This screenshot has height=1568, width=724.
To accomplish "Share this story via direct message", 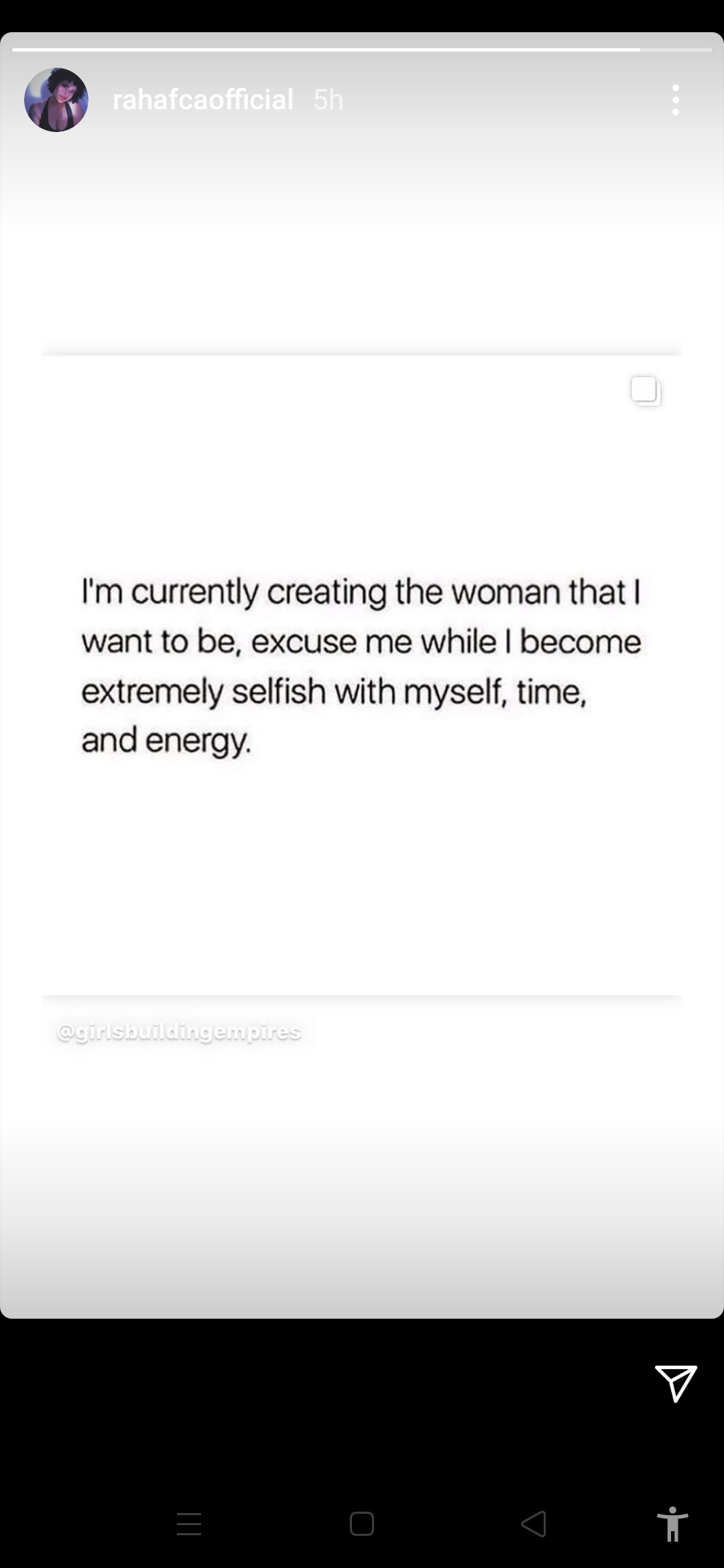I will (676, 1382).
